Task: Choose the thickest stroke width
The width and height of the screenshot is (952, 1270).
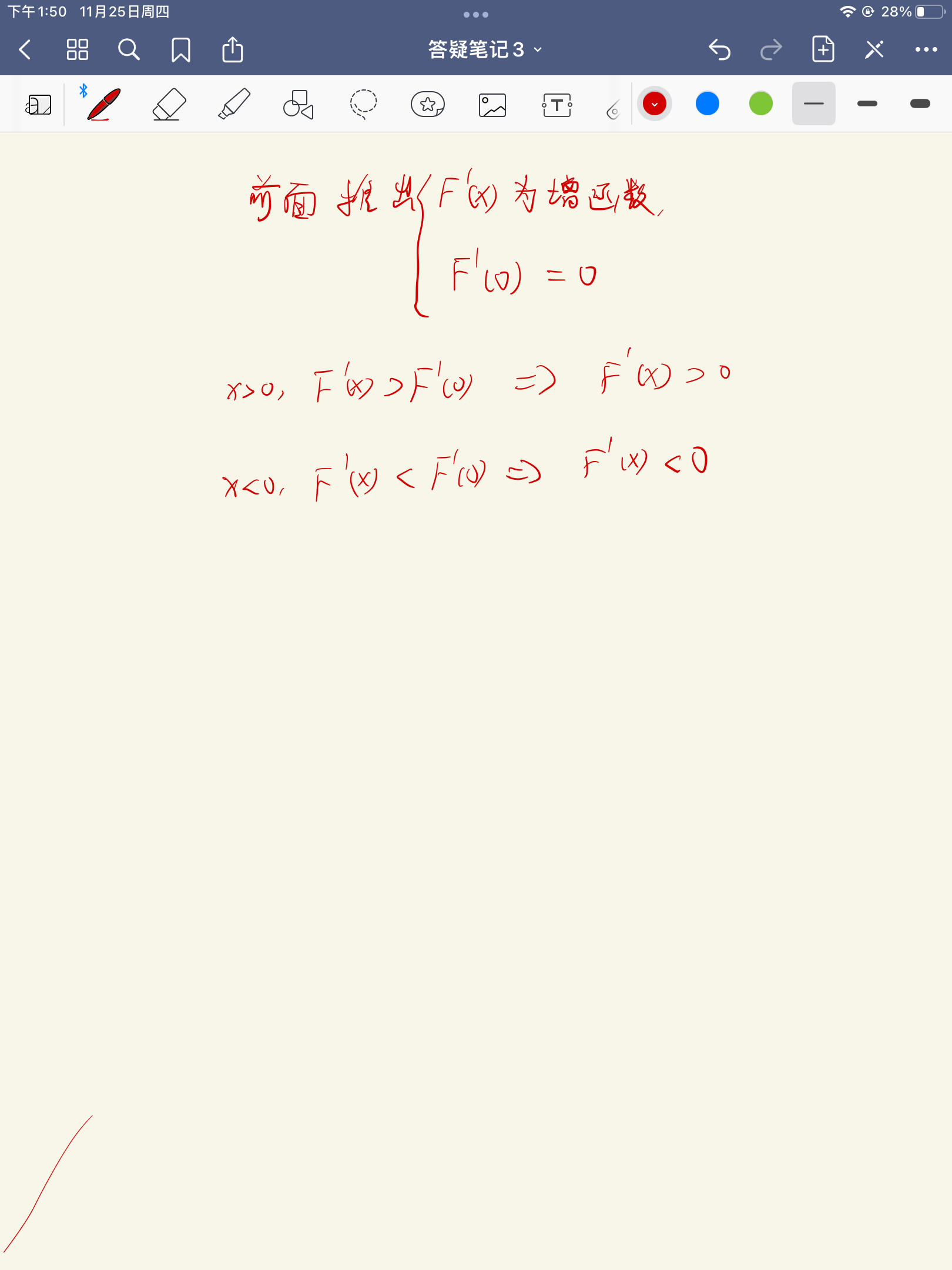Action: (x=920, y=103)
